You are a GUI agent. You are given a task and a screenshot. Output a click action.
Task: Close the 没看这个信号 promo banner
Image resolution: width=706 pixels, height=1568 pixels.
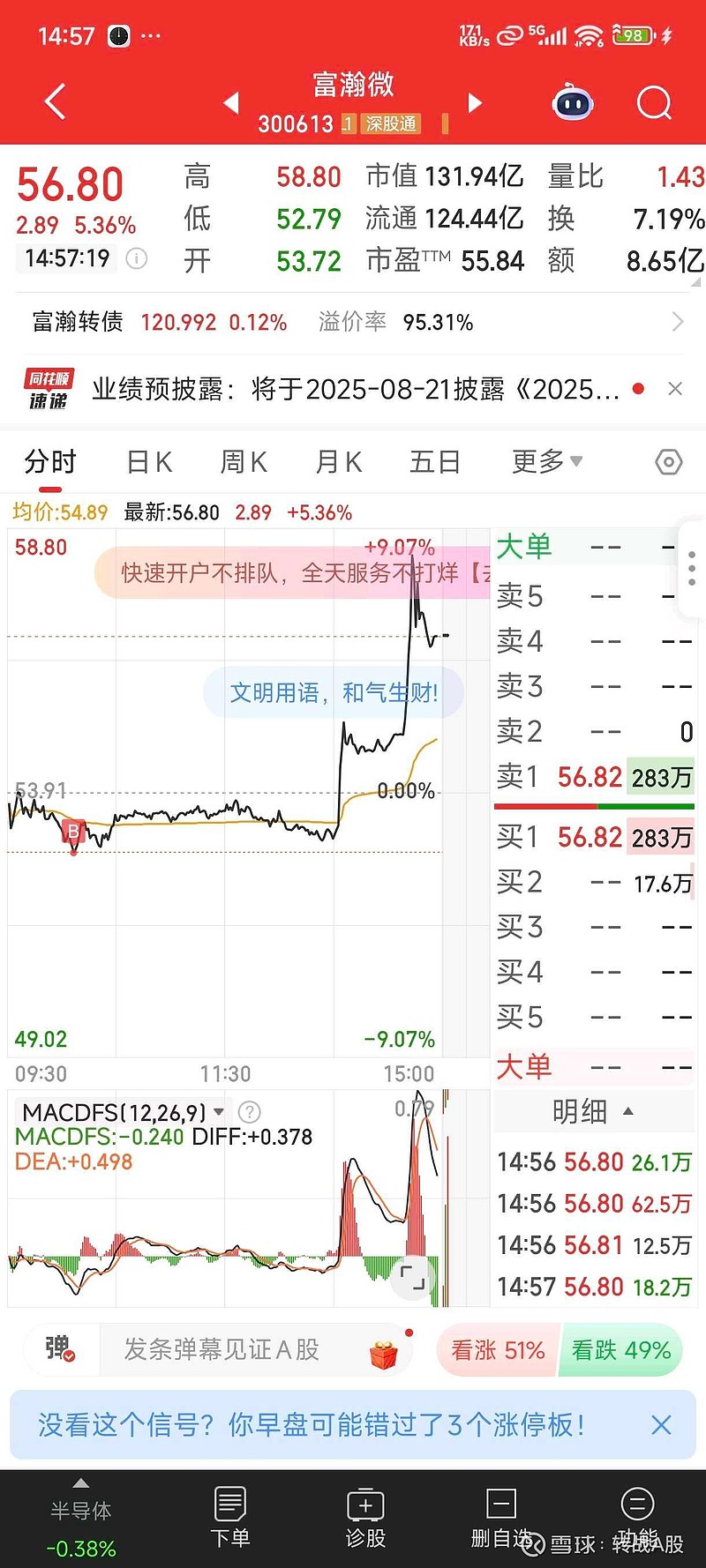(661, 1425)
